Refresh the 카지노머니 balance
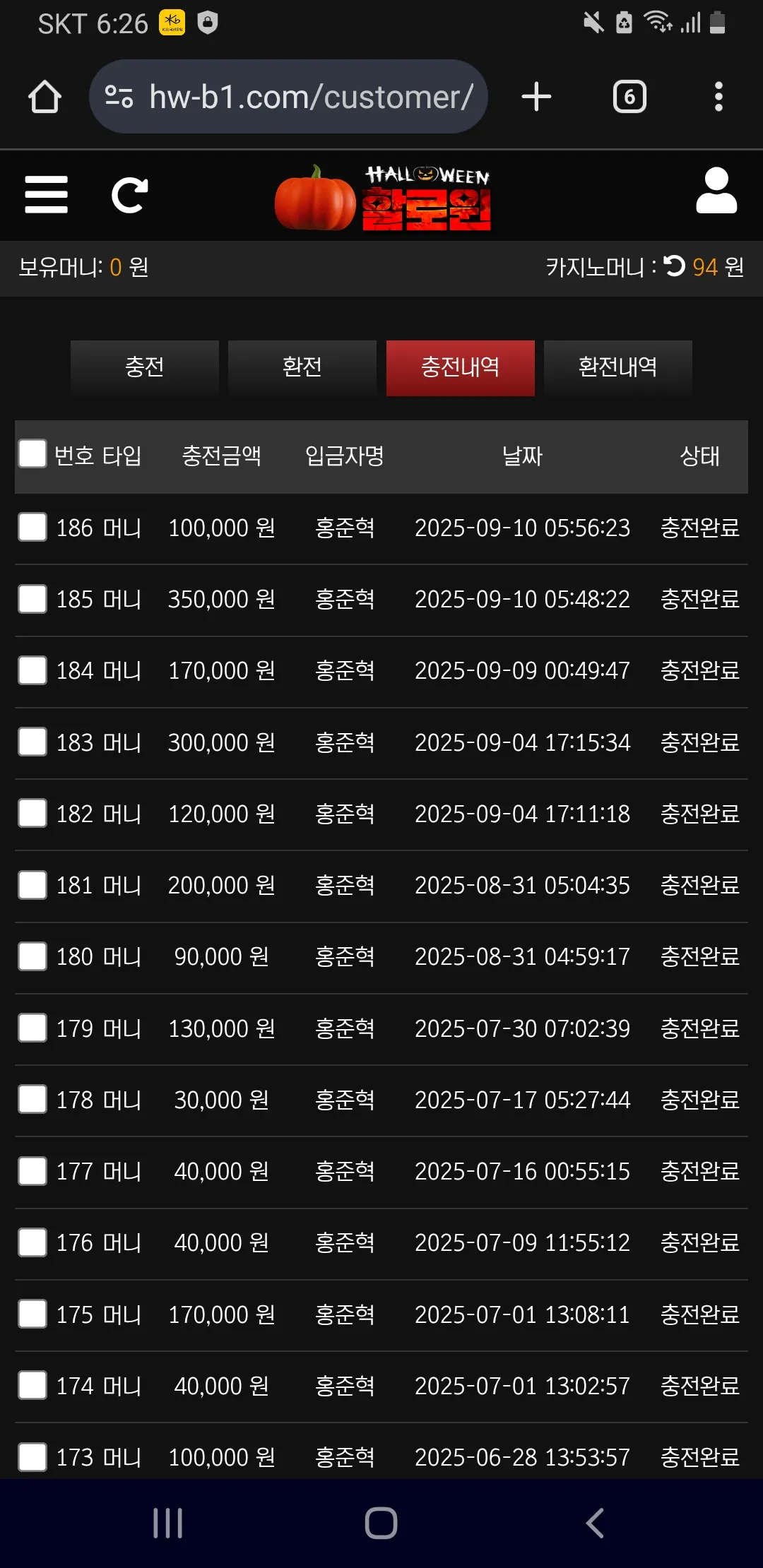The width and height of the screenshot is (763, 1568). [x=675, y=266]
